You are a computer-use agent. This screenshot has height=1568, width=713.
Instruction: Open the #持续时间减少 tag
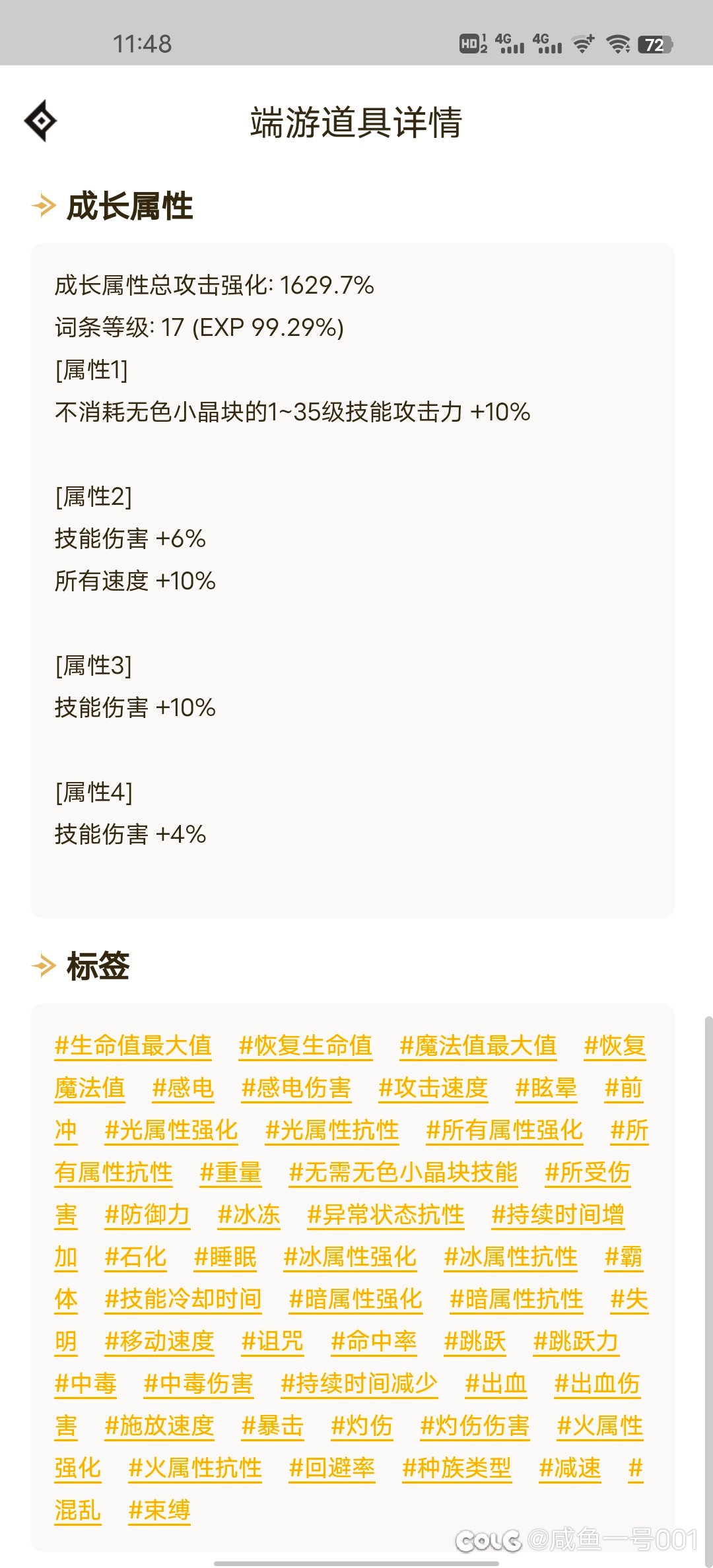click(x=359, y=1384)
